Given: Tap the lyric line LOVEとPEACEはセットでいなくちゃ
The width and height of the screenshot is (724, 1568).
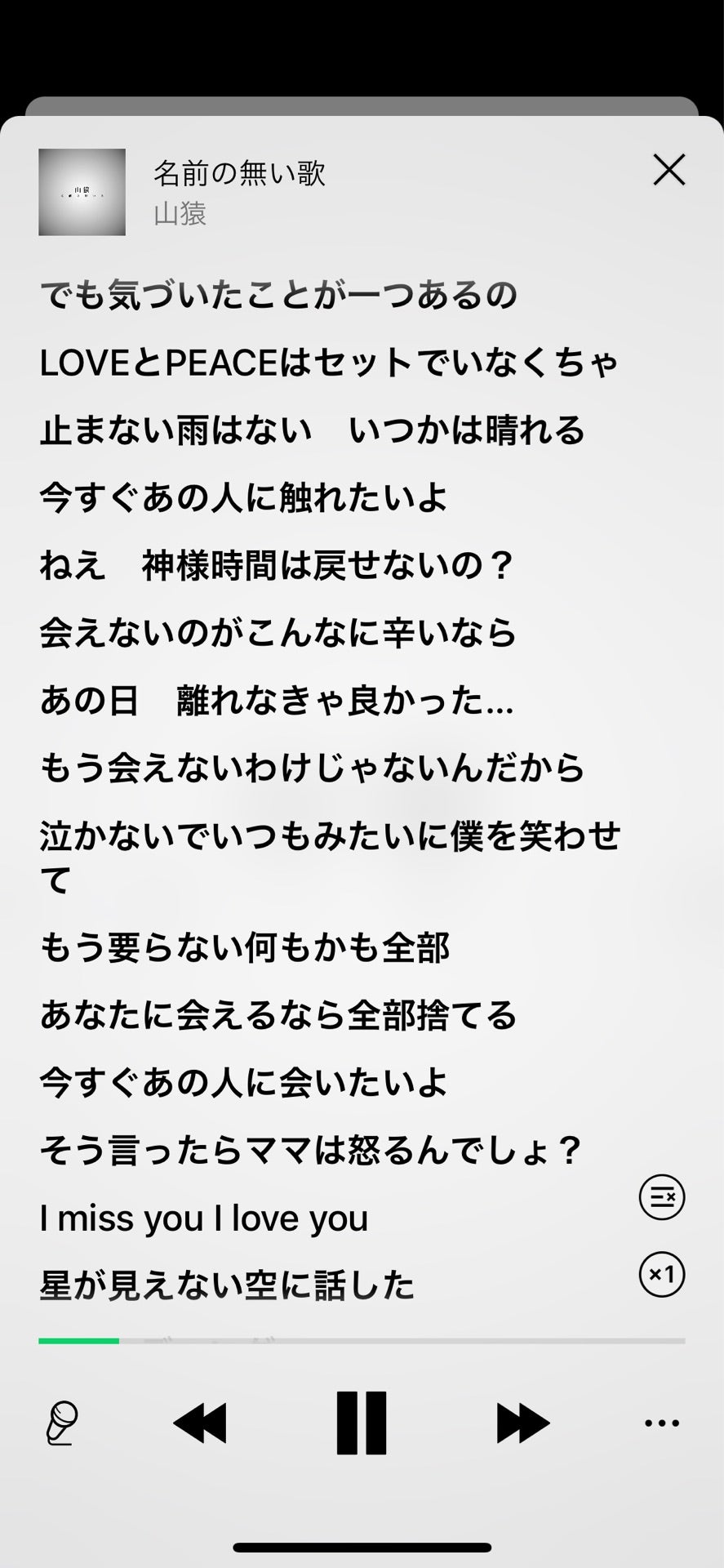Looking at the screenshot, I should click(330, 363).
